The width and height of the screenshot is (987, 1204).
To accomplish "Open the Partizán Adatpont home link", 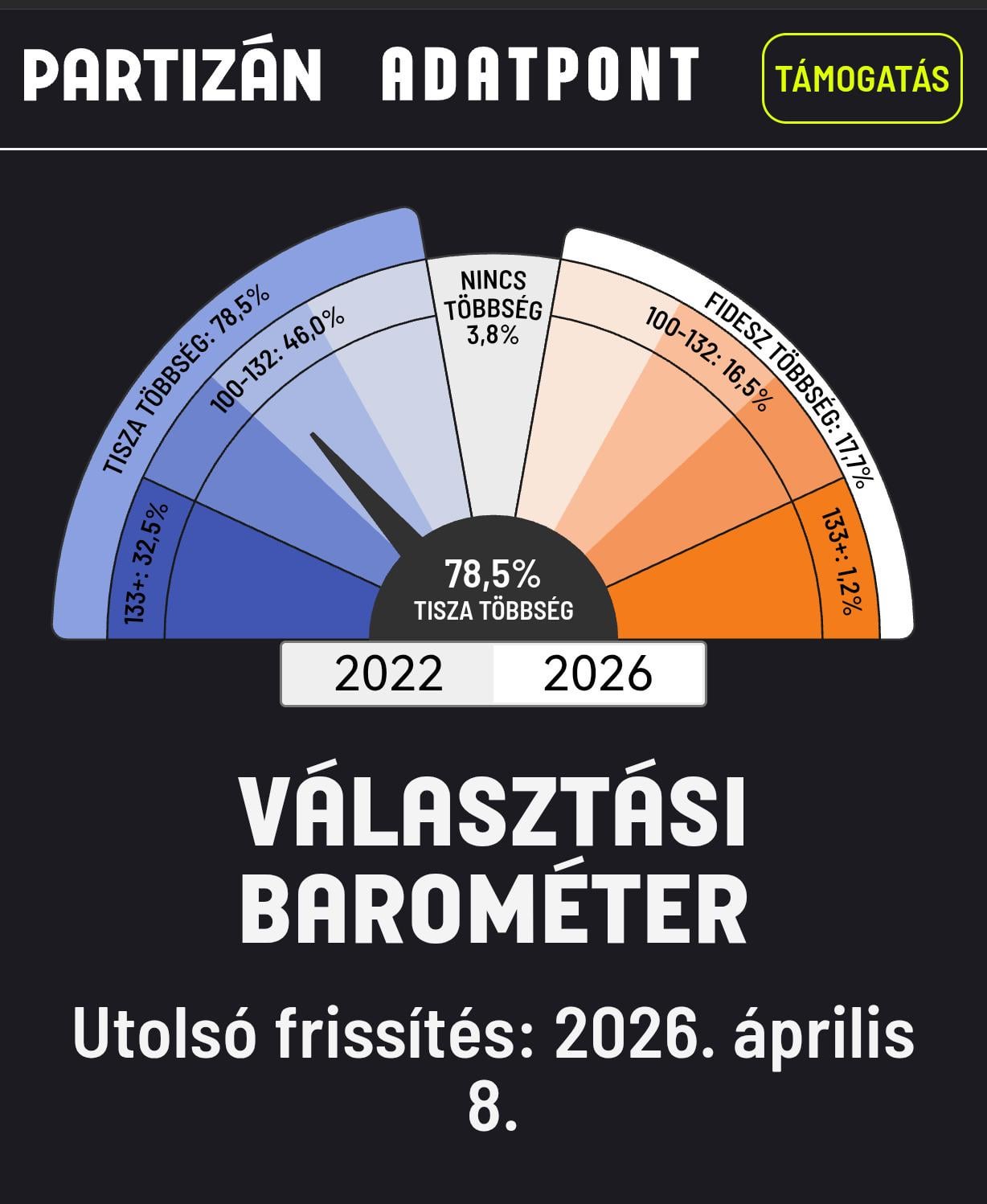I will [x=360, y=75].
